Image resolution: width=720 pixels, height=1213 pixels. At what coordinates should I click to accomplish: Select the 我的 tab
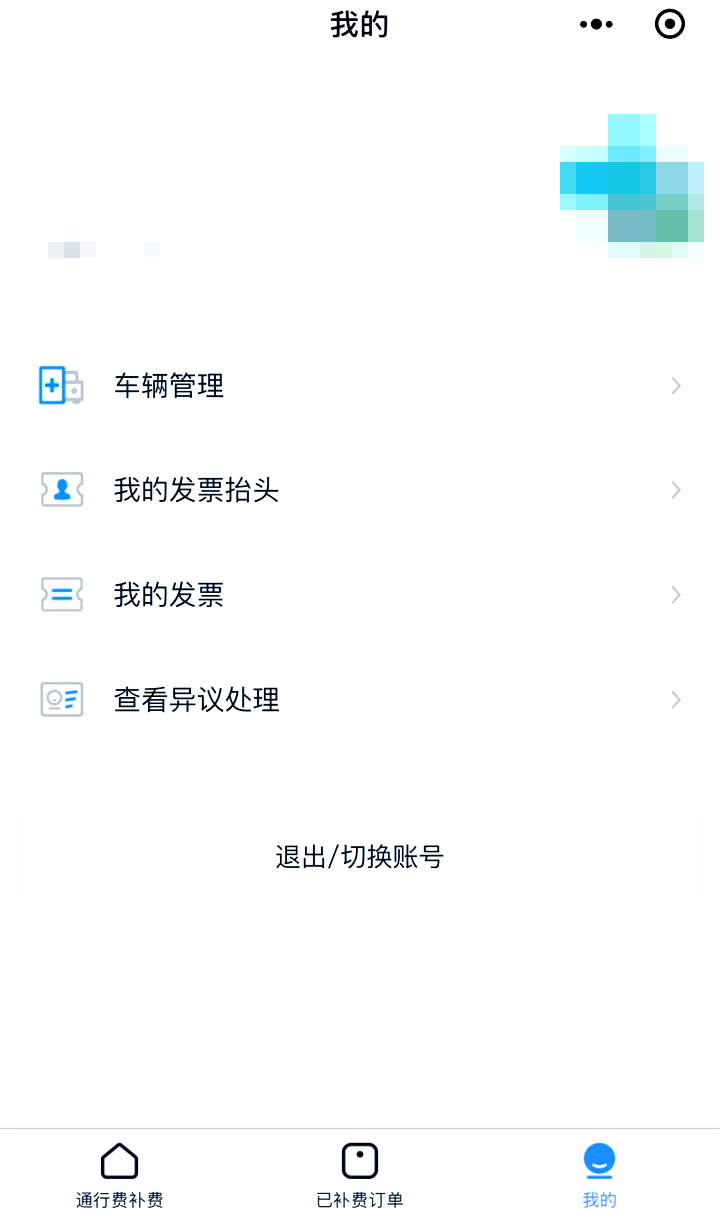pyautogui.click(x=599, y=1174)
